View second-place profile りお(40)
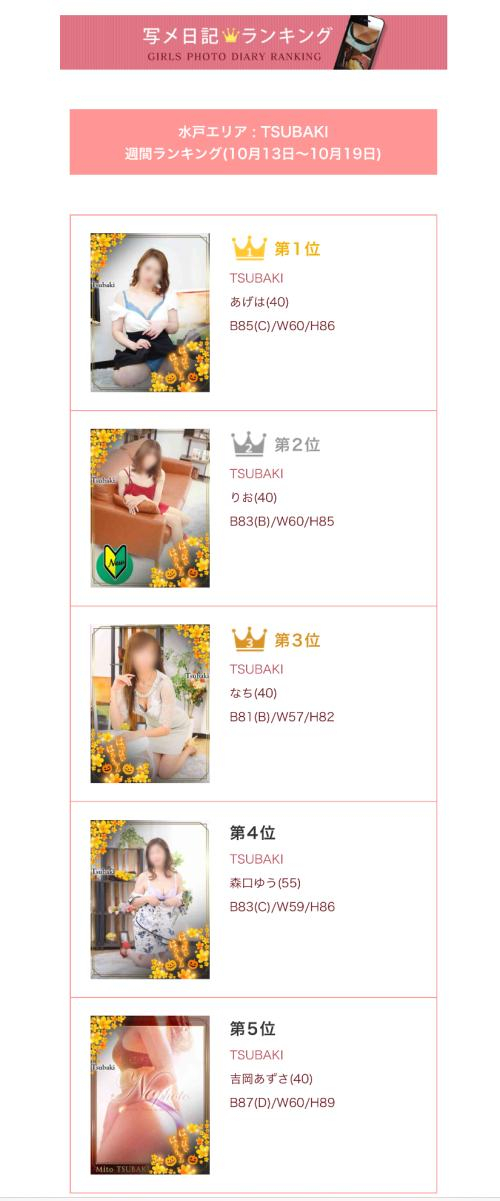500x1201 pixels. (254, 498)
